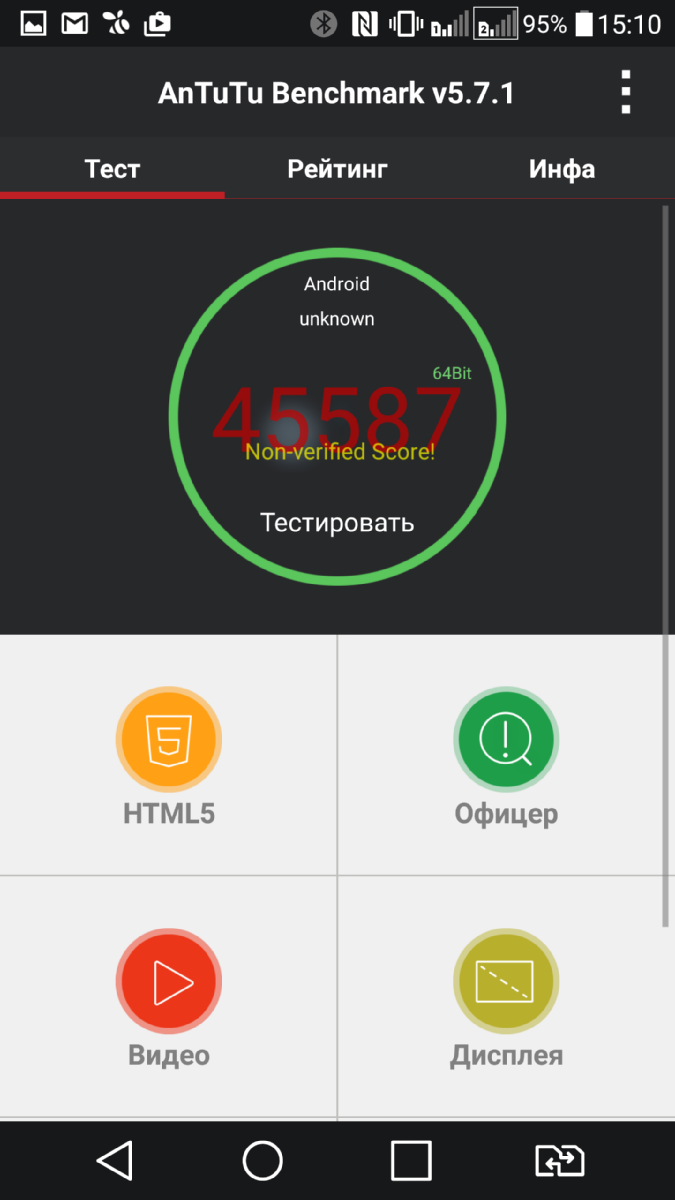Start the benchmark with Тестировать
Screen dimensions: 675x1200
click(337, 522)
